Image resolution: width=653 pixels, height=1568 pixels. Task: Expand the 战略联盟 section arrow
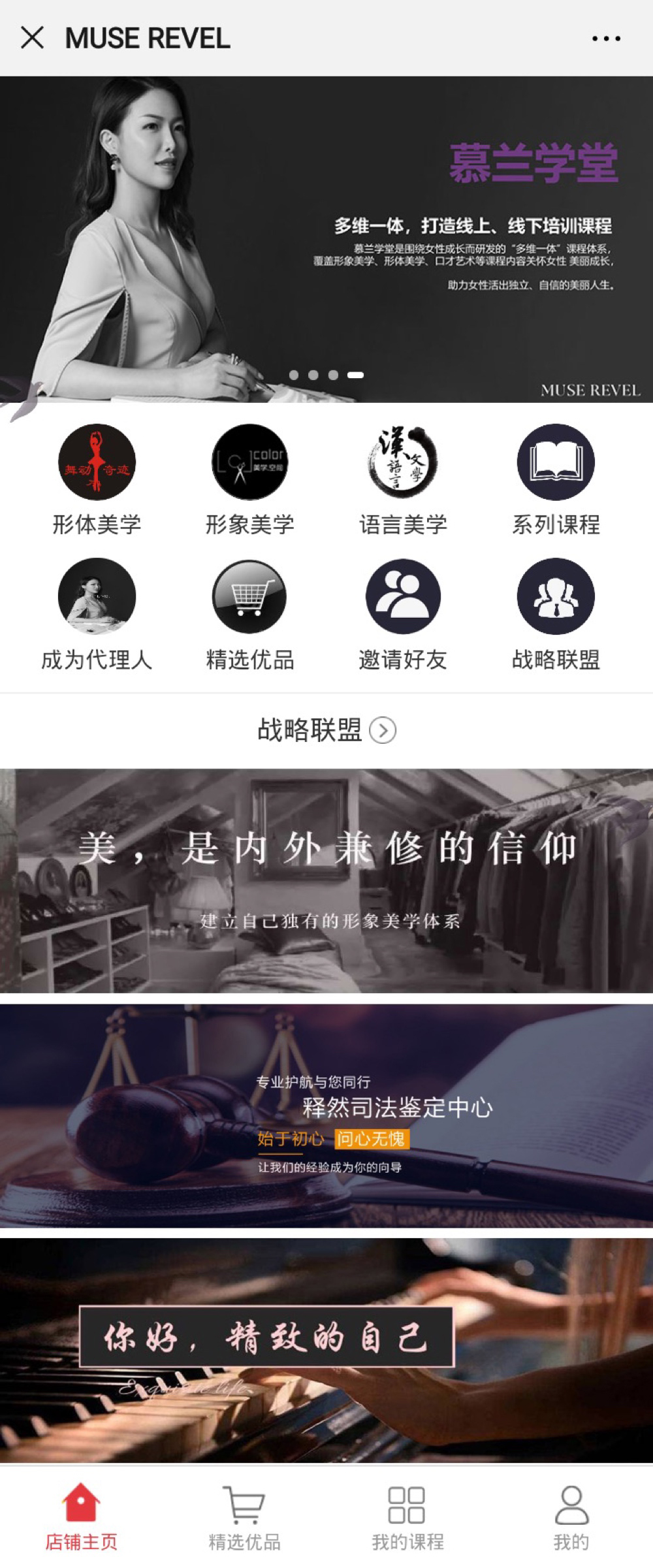point(383,730)
